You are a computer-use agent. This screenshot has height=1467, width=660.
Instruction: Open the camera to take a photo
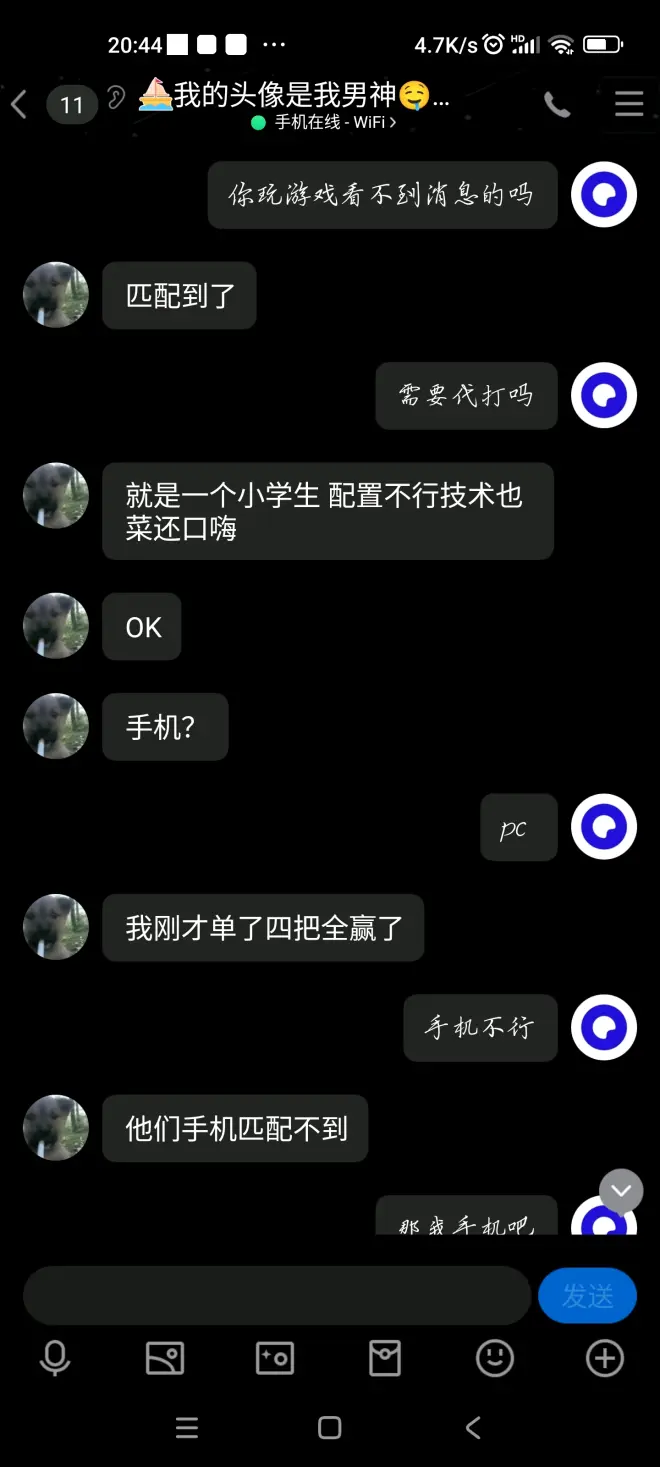coord(275,1358)
